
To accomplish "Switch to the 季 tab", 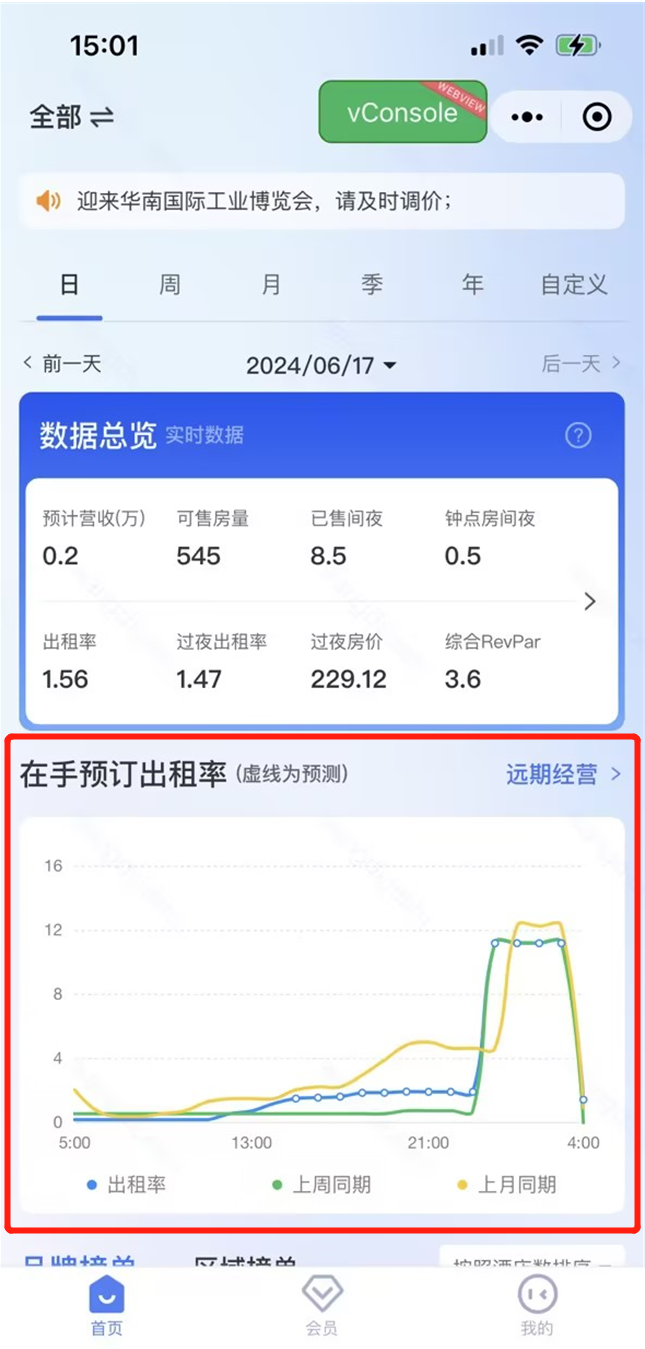I will tap(372, 285).
